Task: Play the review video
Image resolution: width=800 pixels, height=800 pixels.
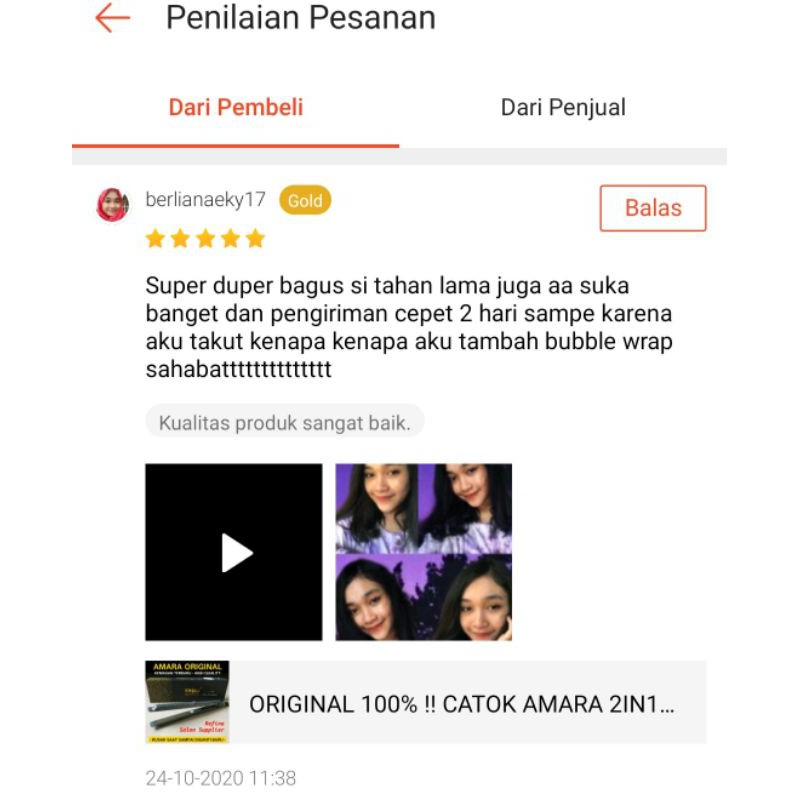Action: click(234, 552)
